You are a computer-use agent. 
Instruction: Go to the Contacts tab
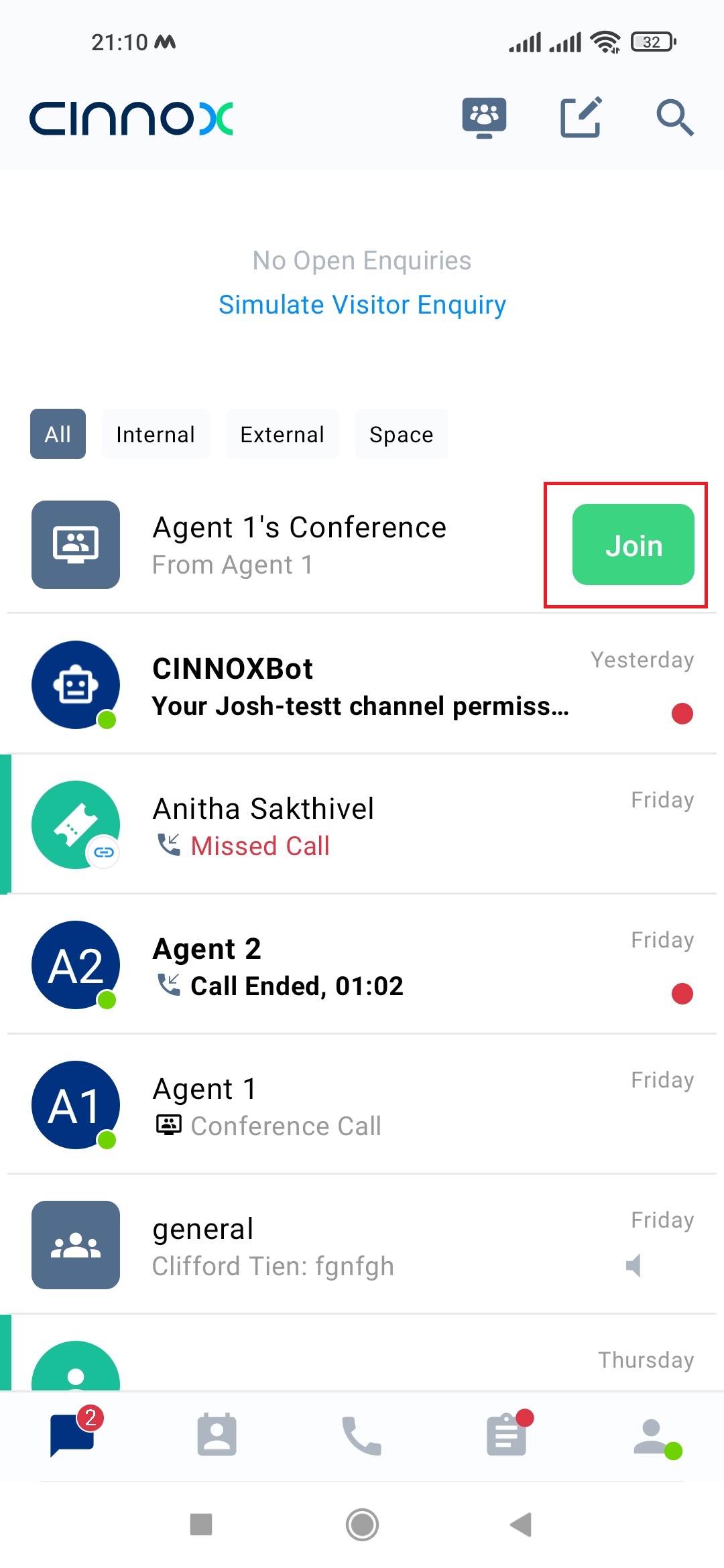point(217,1435)
